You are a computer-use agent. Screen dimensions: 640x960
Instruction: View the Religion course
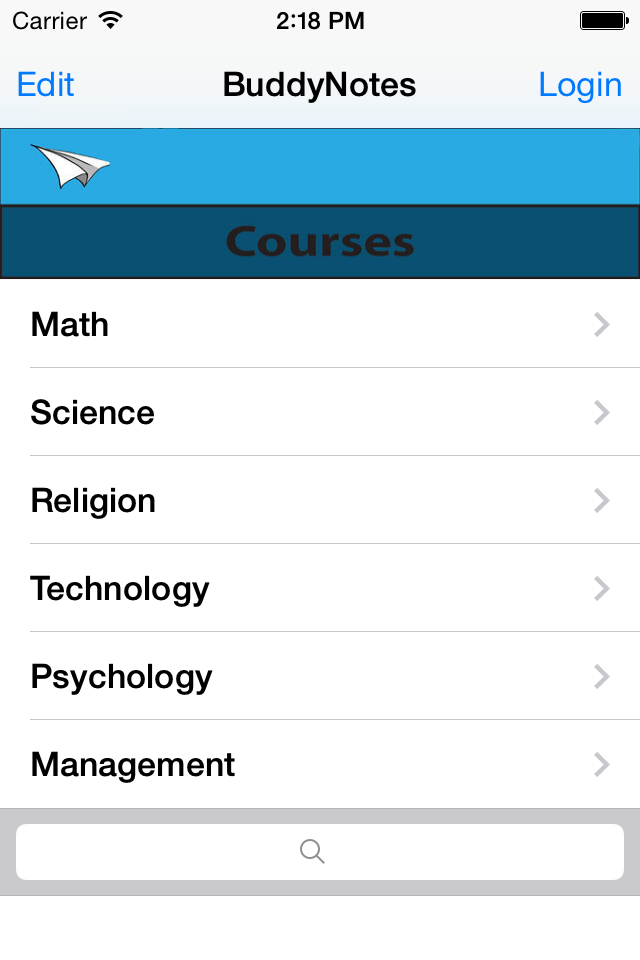[x=320, y=500]
